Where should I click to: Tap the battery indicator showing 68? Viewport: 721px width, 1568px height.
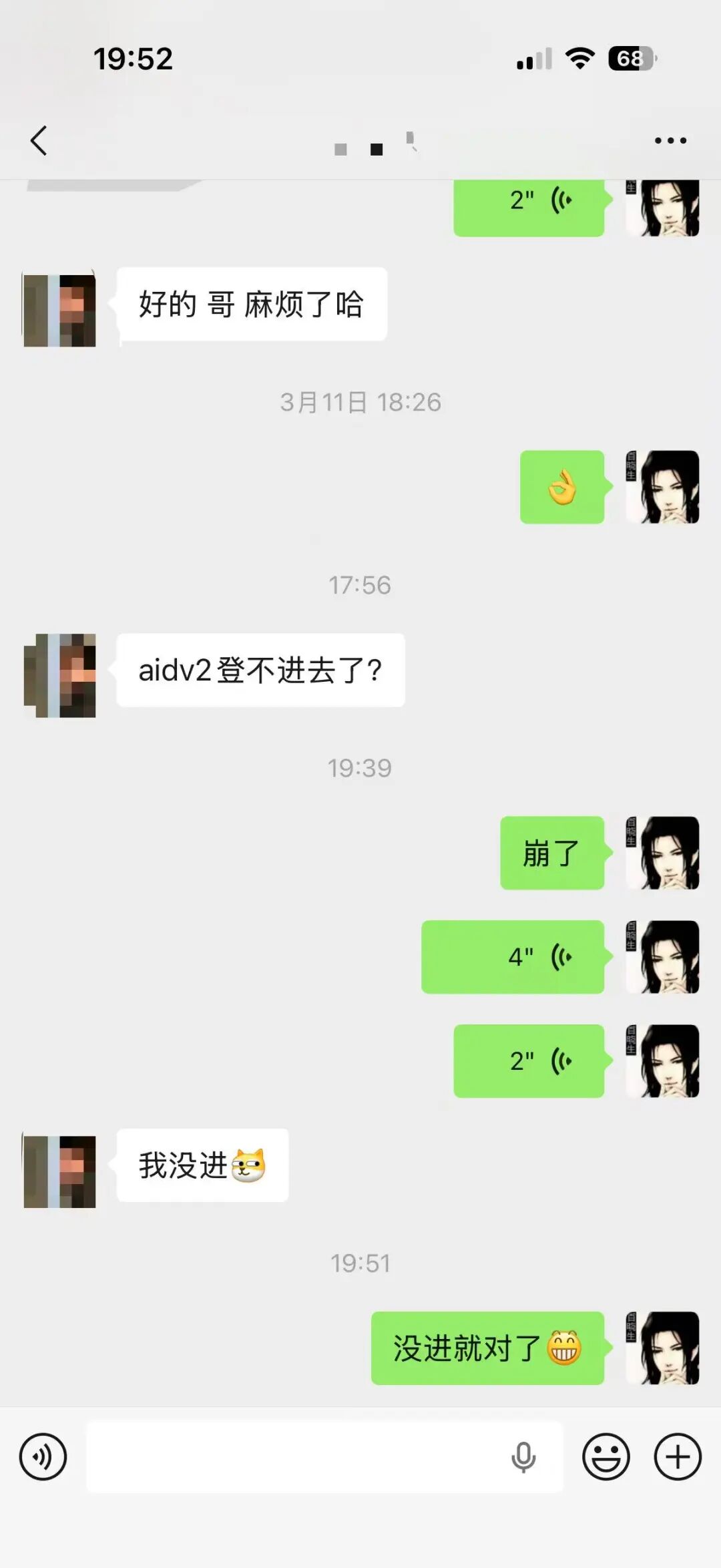pyautogui.click(x=630, y=59)
